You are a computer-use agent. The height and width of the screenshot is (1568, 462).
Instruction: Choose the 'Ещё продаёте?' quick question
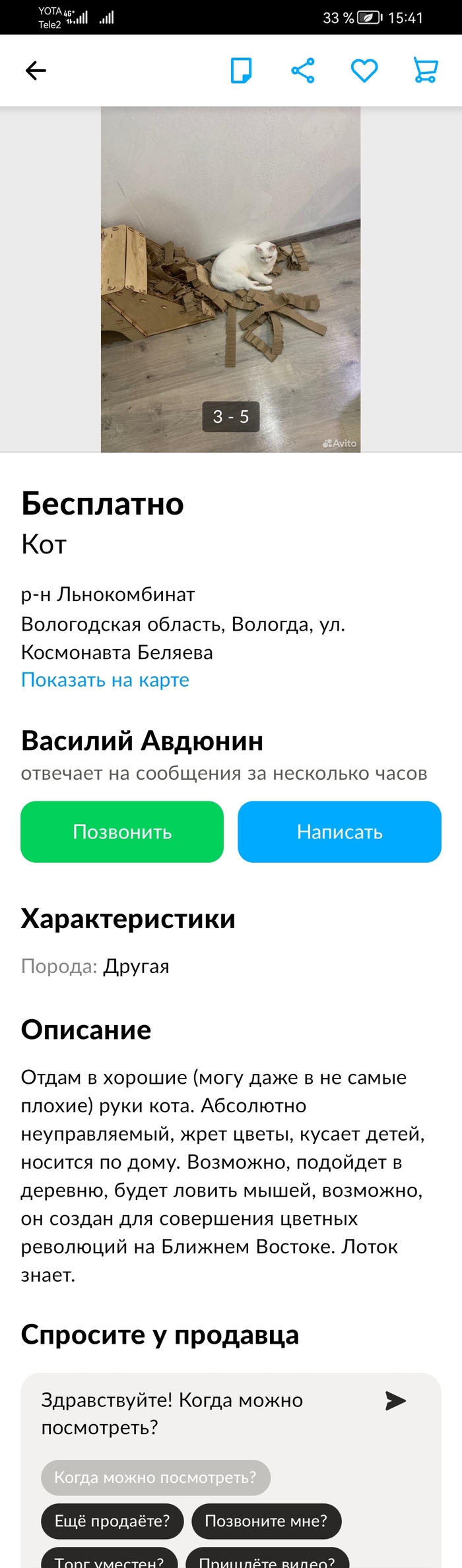point(112,1521)
